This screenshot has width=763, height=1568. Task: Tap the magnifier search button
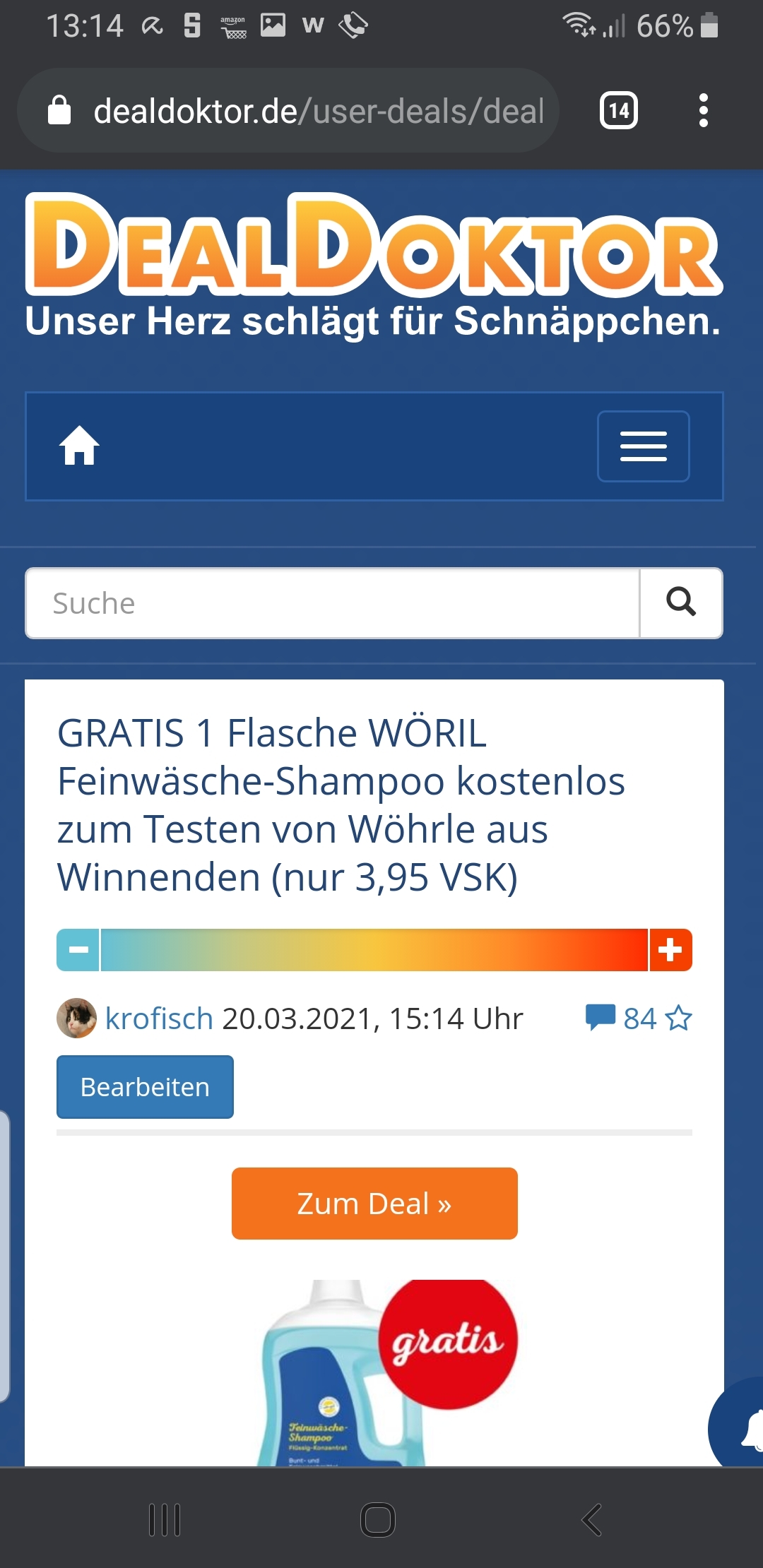coord(681,603)
